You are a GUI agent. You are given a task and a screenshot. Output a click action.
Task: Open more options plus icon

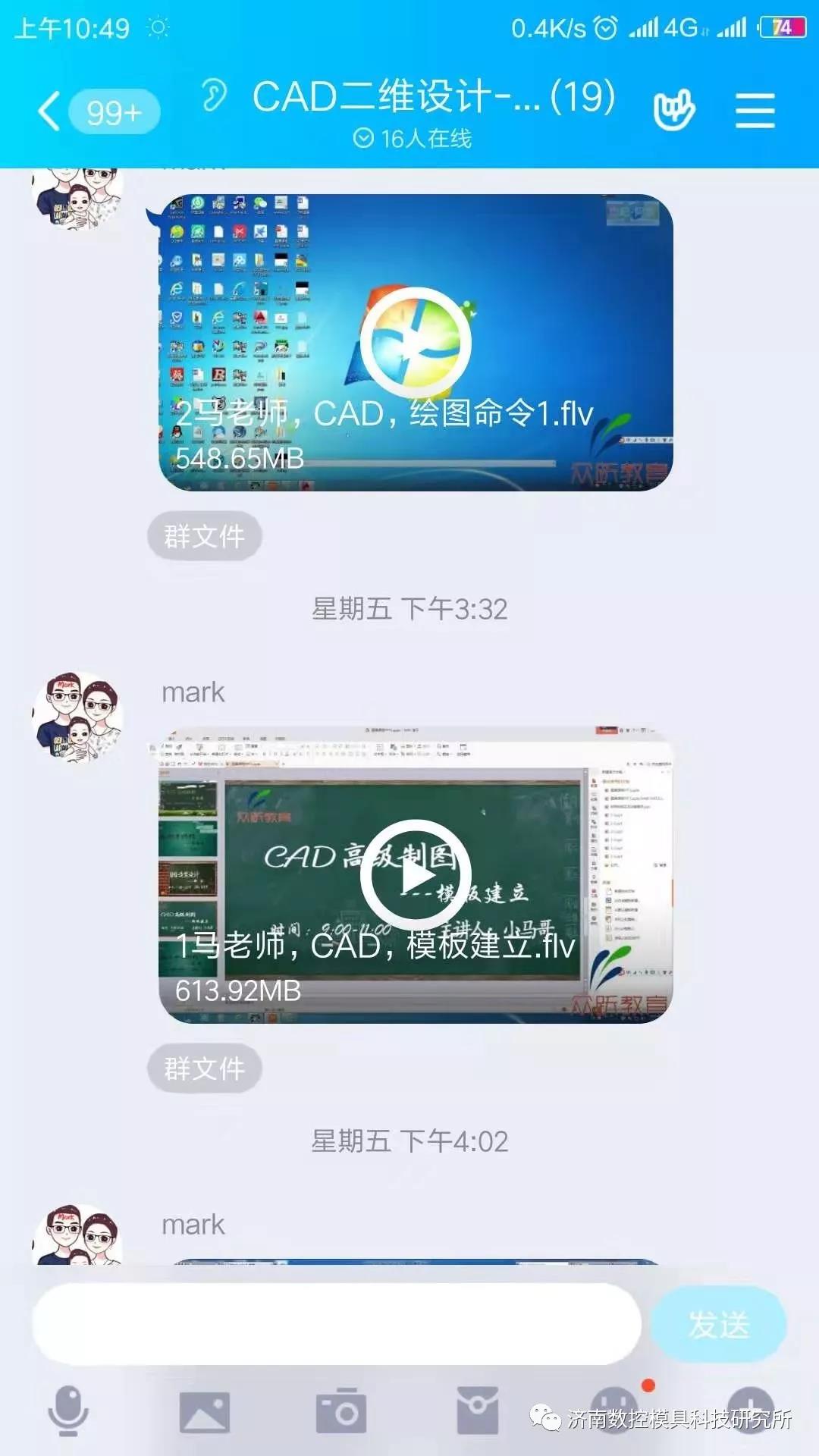tap(749, 1409)
